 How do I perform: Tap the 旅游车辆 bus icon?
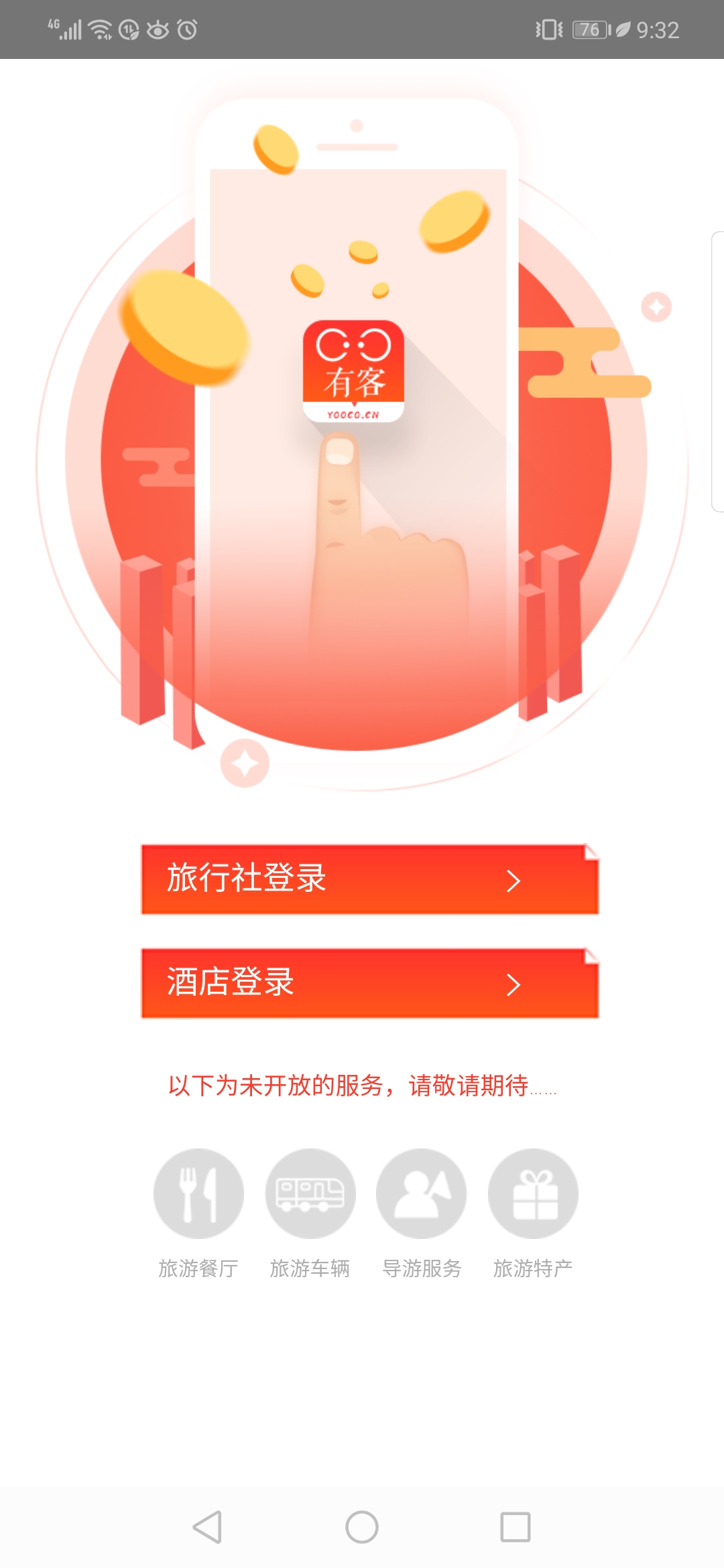click(x=310, y=1193)
